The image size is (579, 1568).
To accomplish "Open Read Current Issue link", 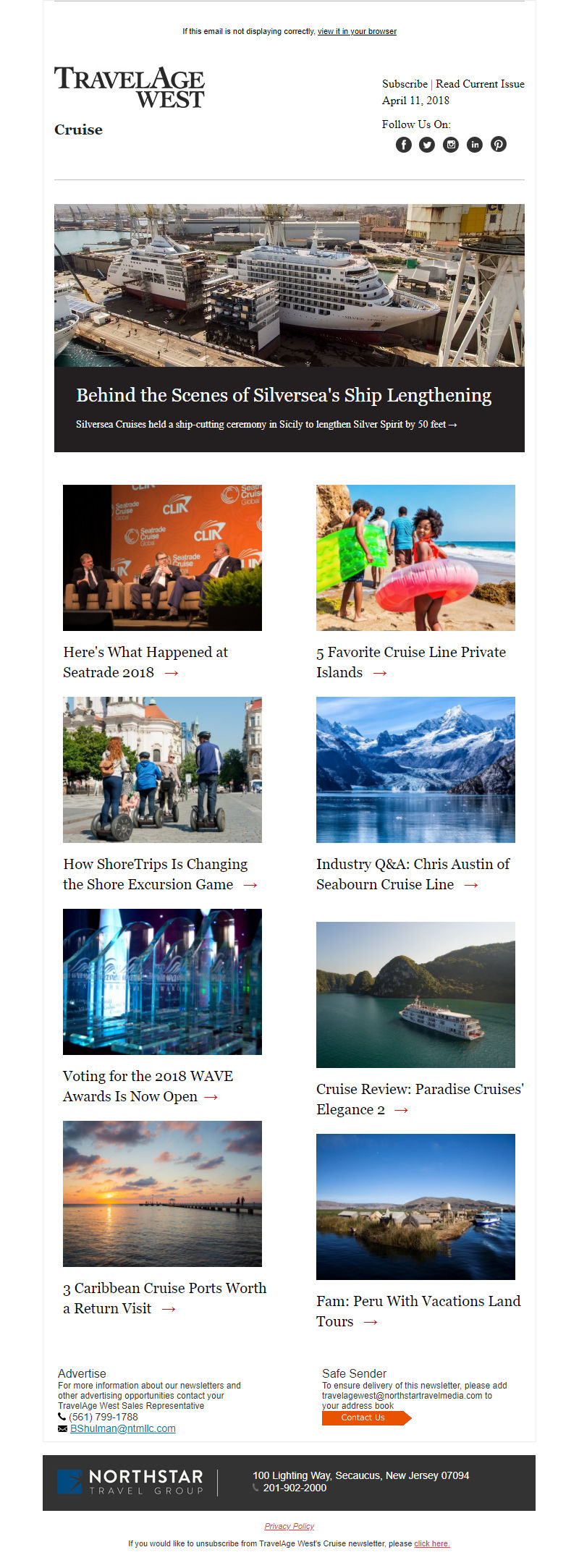I will [480, 84].
